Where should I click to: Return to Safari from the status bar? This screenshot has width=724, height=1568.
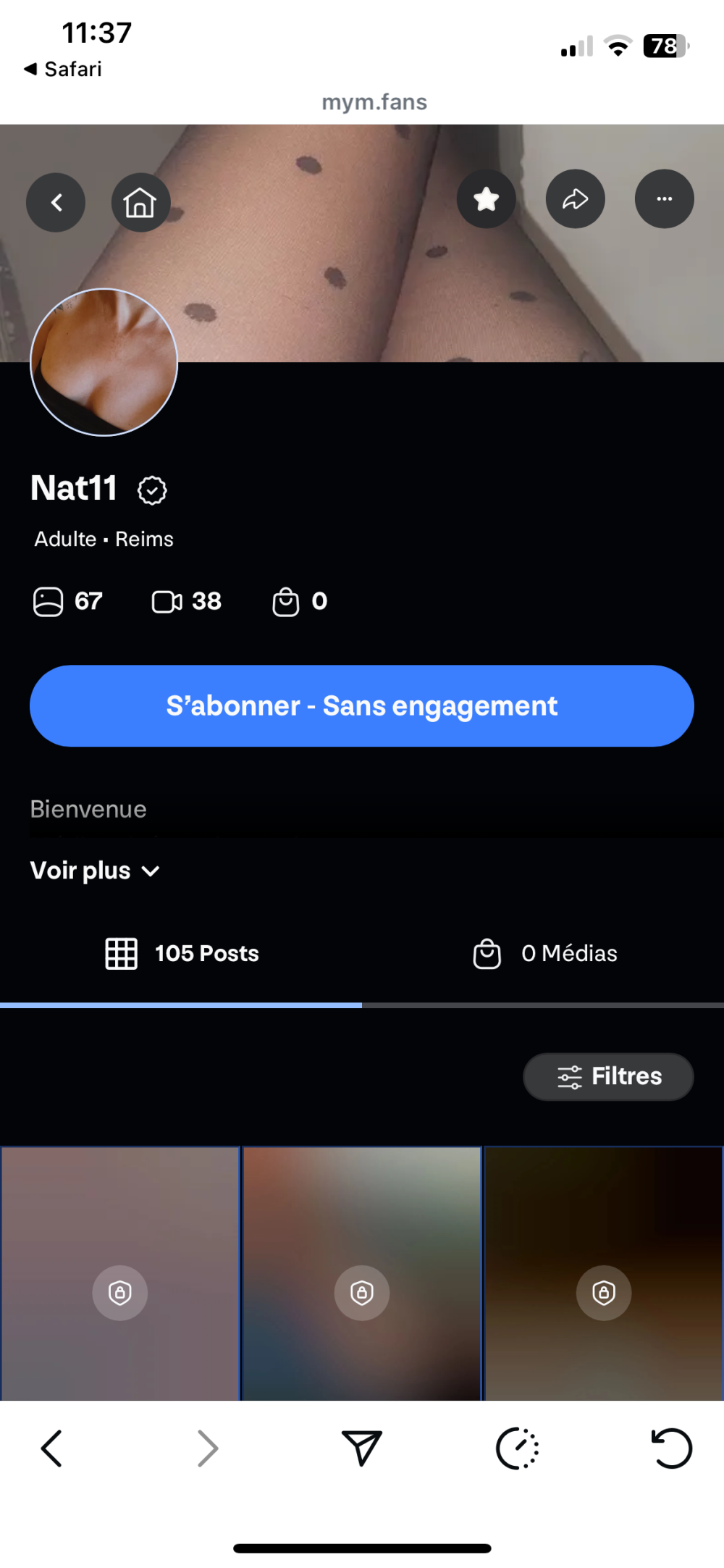click(63, 70)
